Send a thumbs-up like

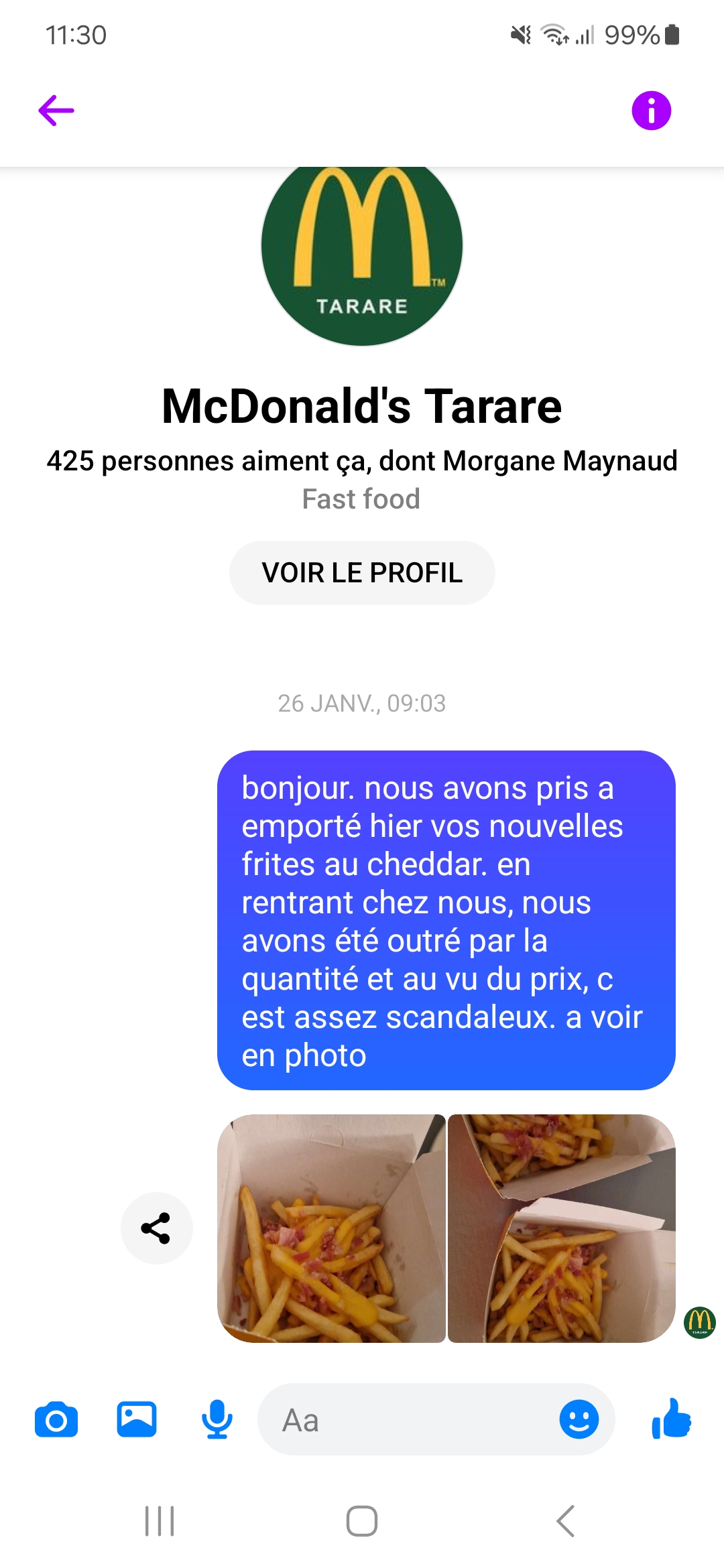(x=671, y=1420)
